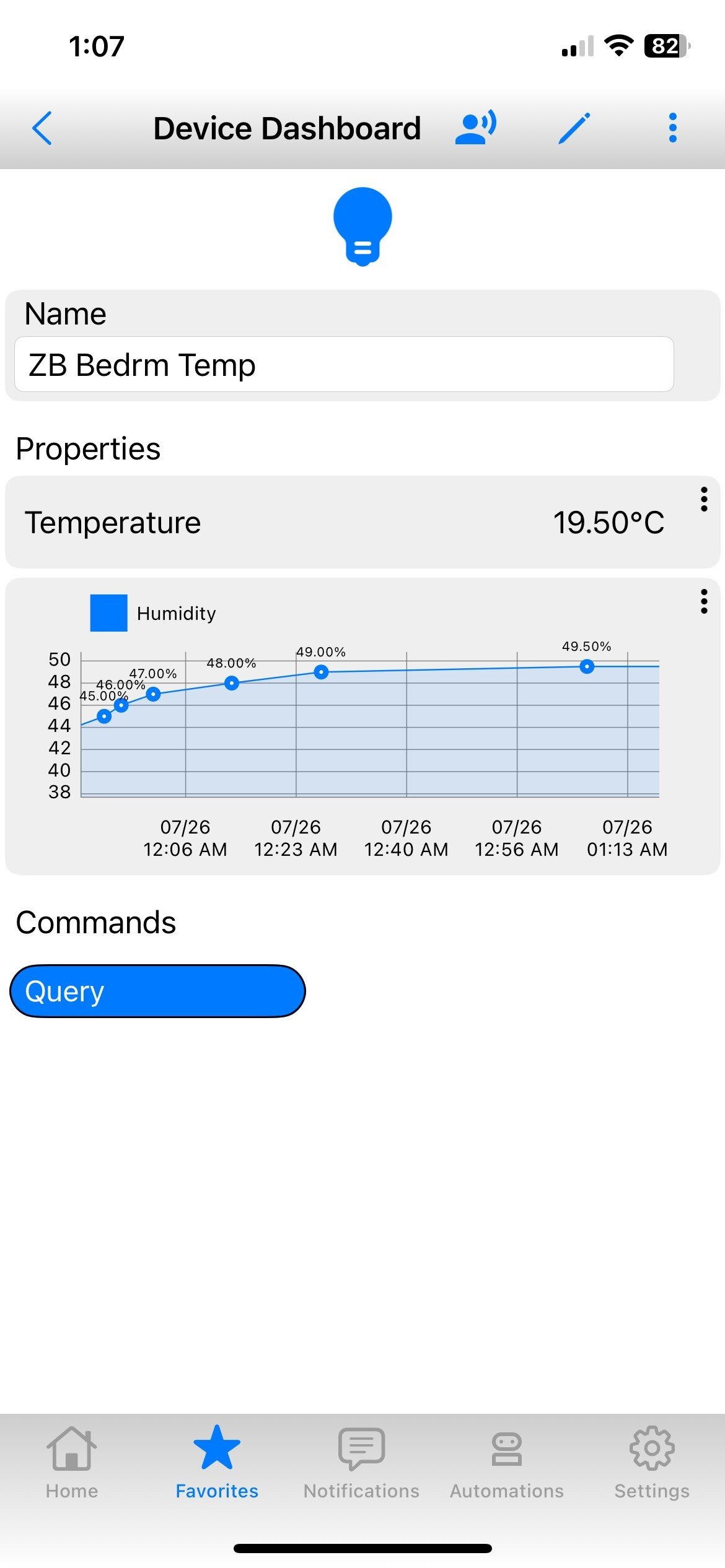Go back from Device Dashboard
The height and width of the screenshot is (1568, 725).
click(x=42, y=128)
